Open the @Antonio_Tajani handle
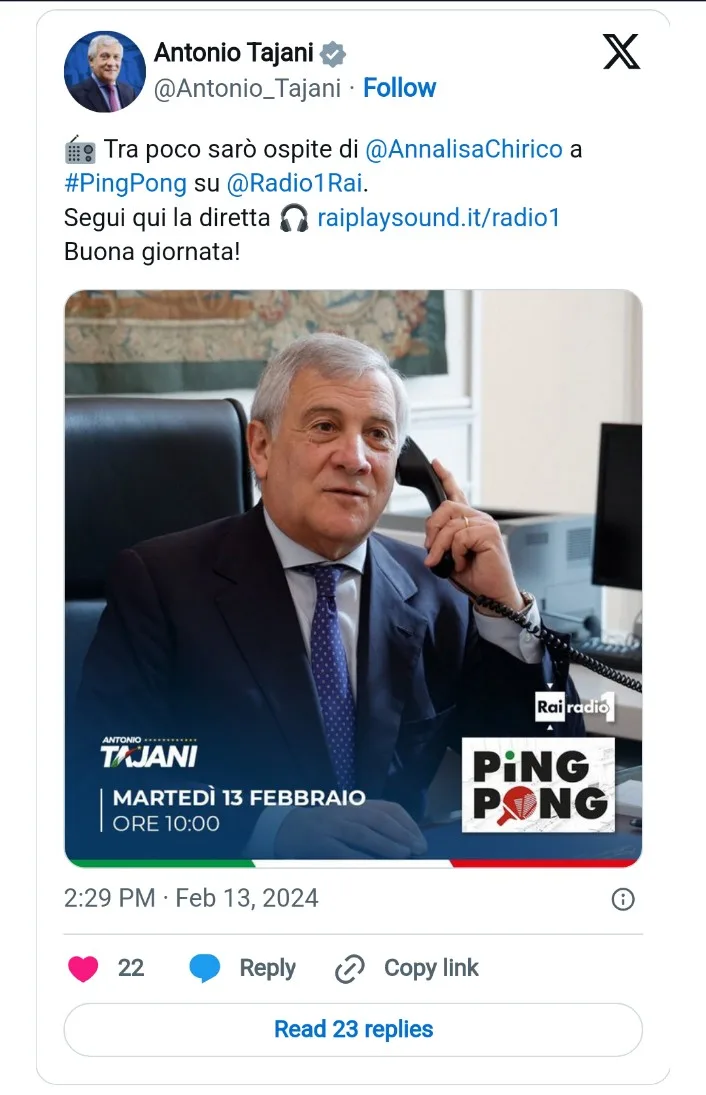The image size is (706, 1095). pyautogui.click(x=249, y=88)
